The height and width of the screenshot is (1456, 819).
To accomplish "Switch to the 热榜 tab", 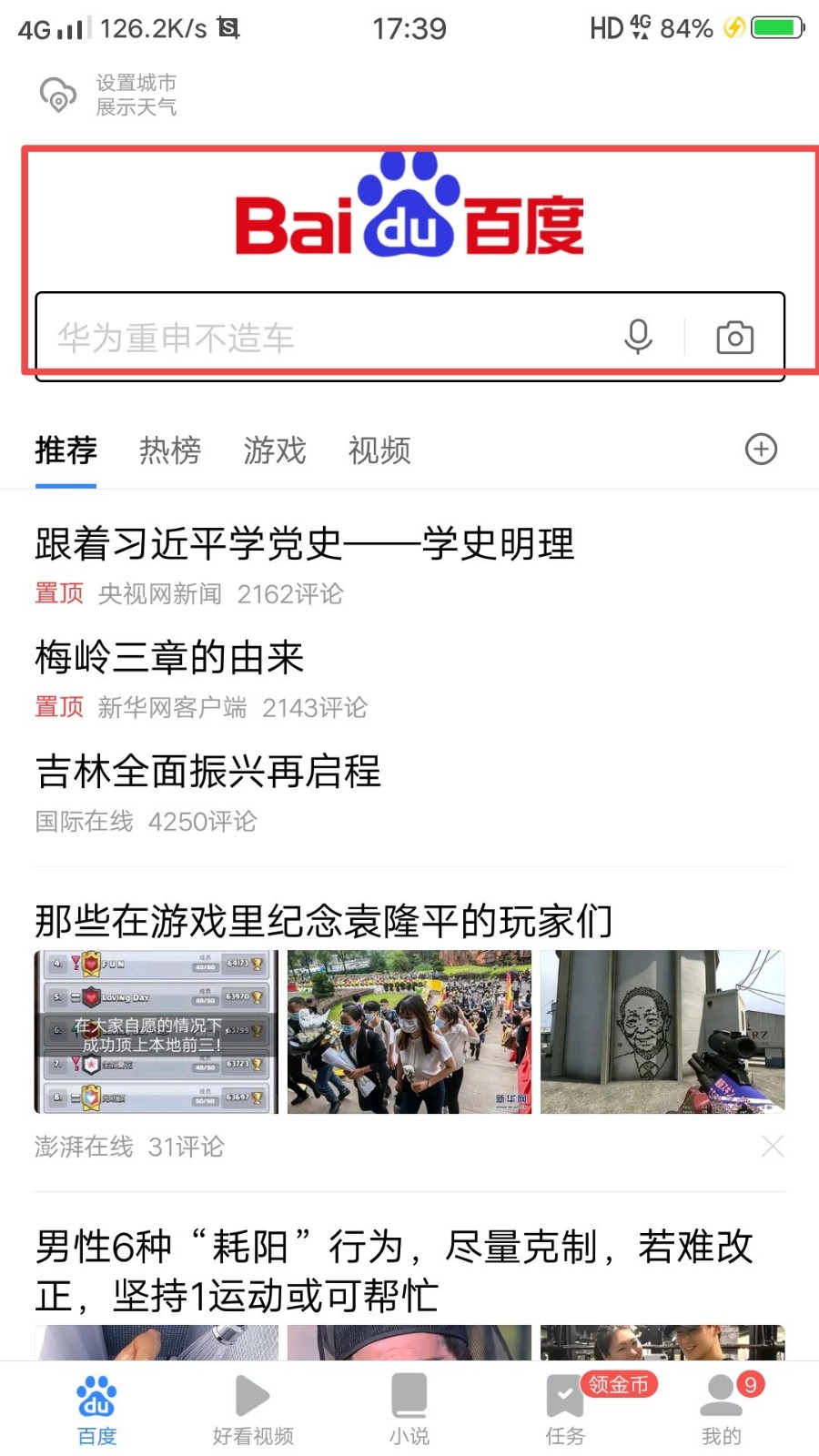I will click(x=170, y=450).
